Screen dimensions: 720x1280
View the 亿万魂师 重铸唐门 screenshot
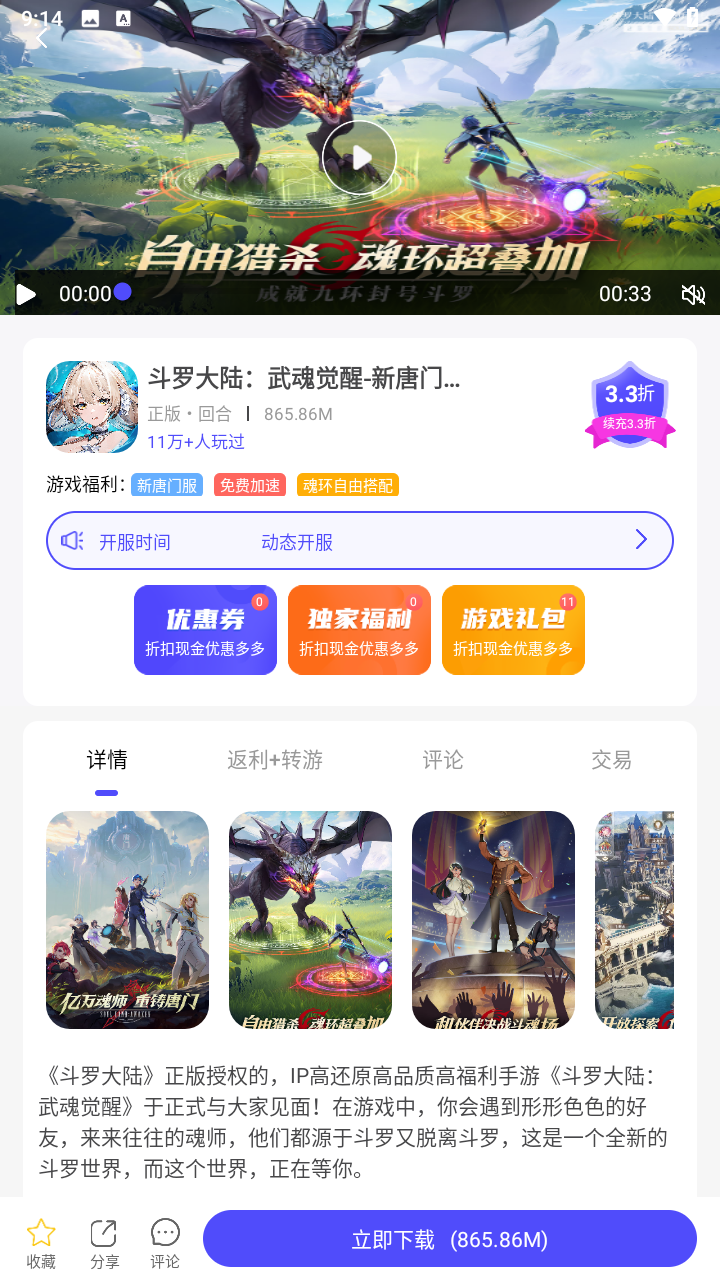[x=127, y=919]
